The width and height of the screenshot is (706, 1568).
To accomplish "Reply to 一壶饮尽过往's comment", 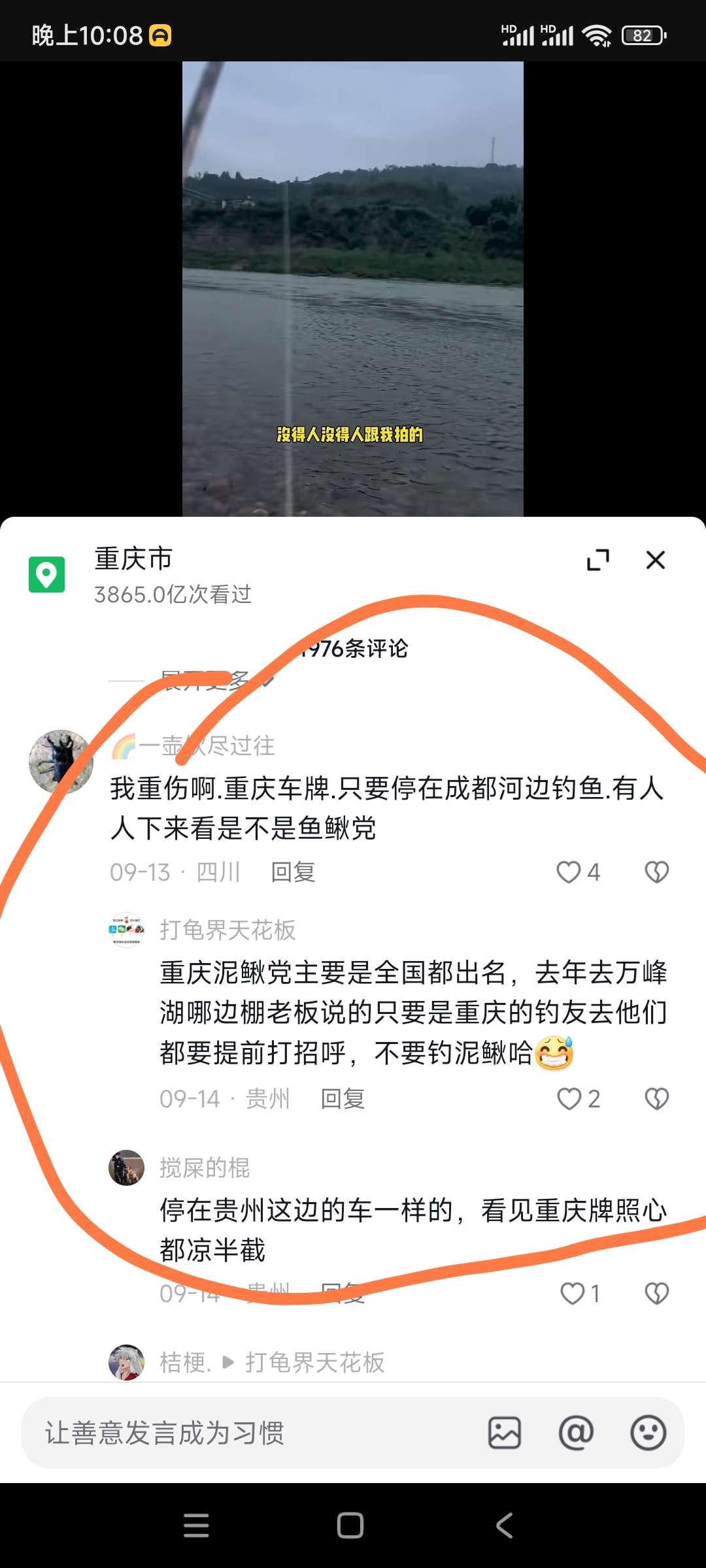I will (293, 872).
